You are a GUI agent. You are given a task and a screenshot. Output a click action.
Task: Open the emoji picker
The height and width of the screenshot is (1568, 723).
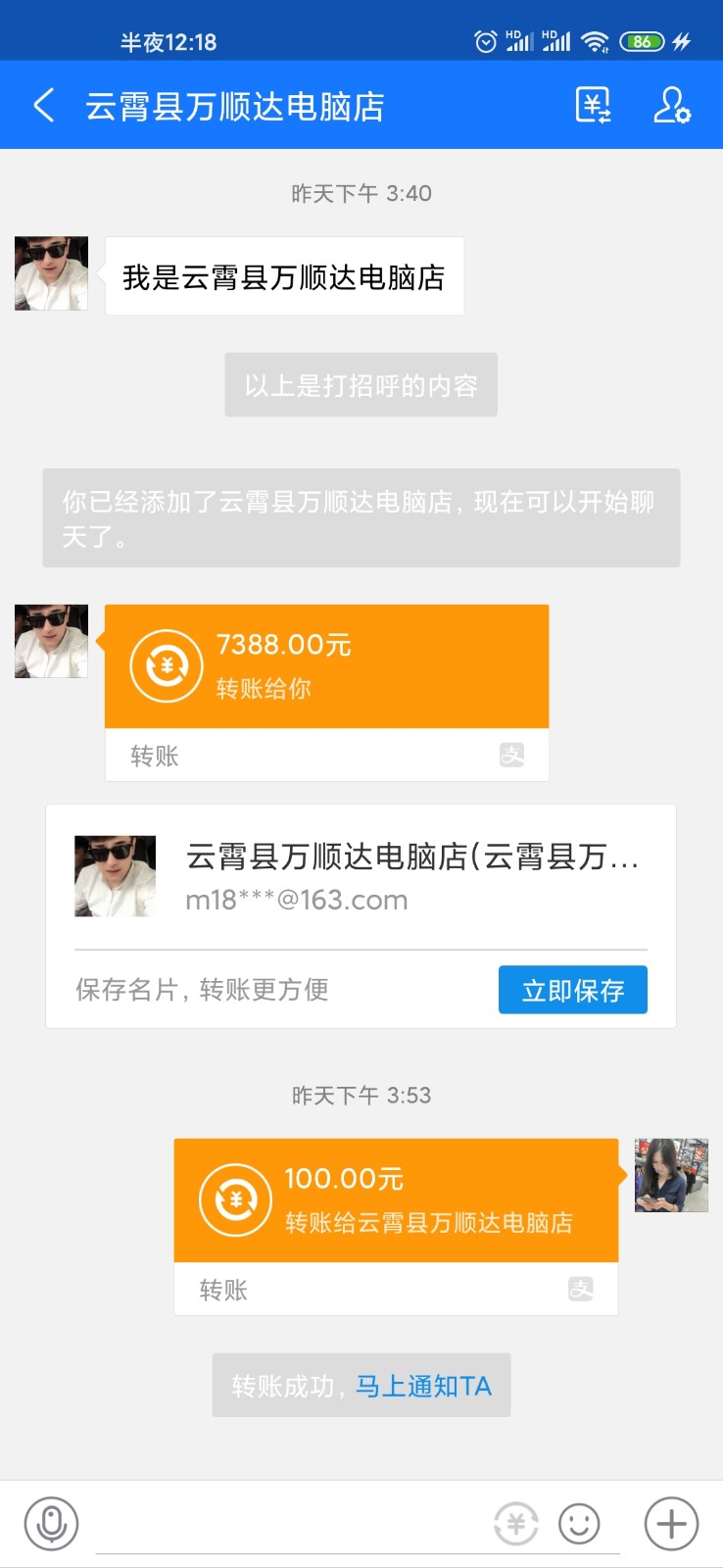tap(579, 1524)
